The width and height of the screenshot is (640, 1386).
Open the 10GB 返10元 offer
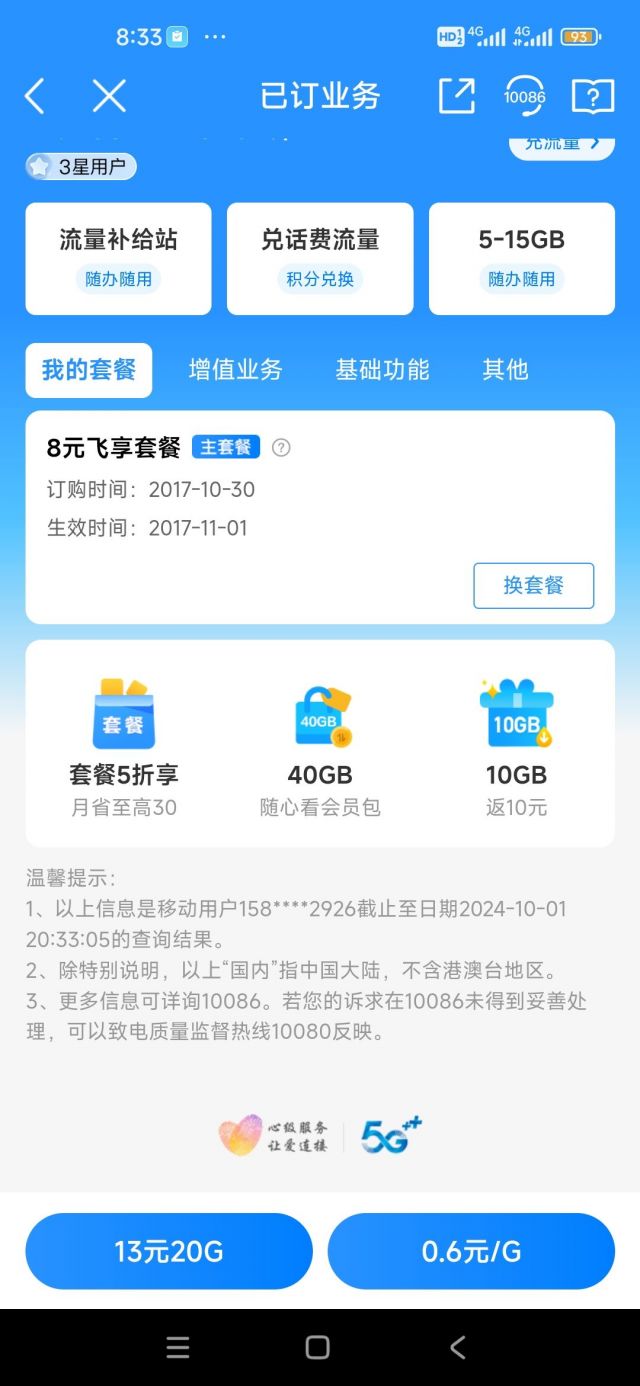point(516,747)
